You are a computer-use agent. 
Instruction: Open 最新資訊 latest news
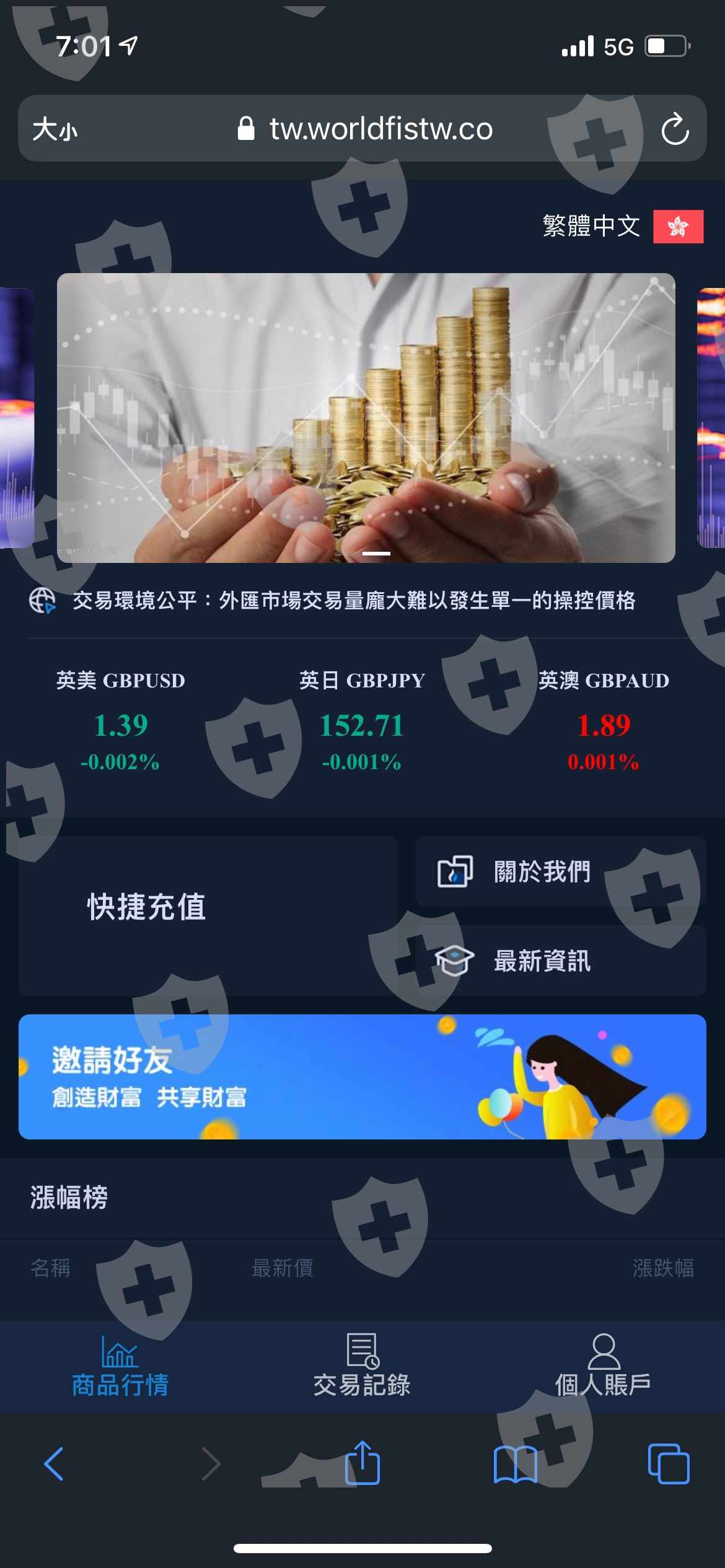(x=561, y=960)
